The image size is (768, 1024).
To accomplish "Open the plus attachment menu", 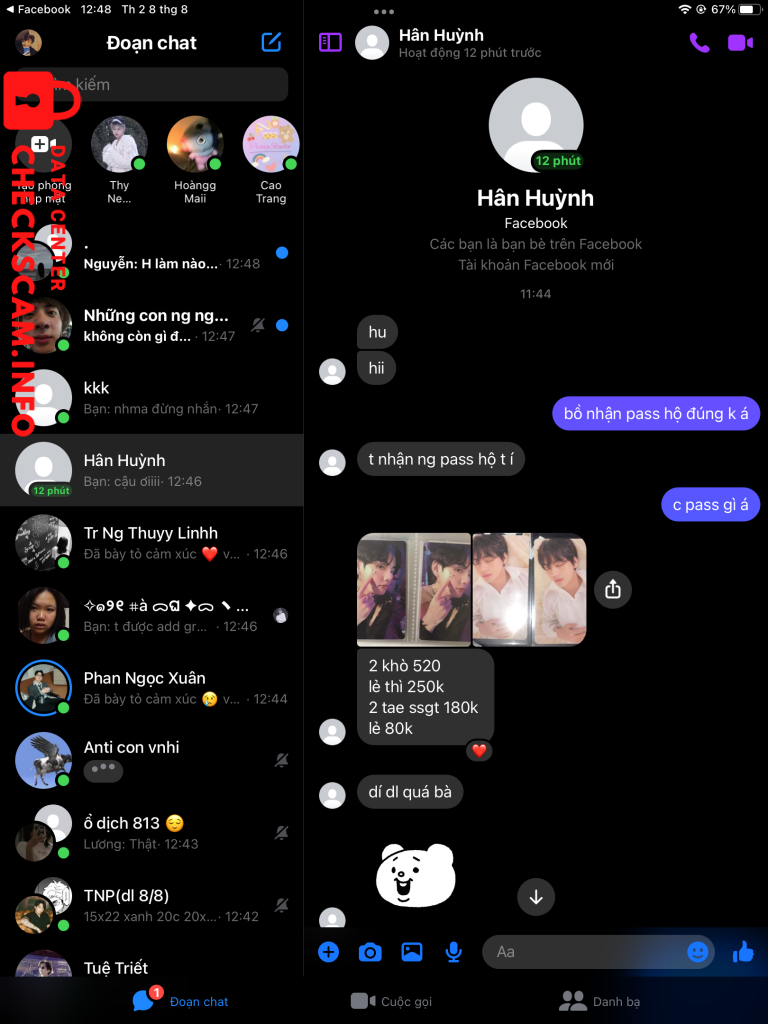I will pos(329,952).
